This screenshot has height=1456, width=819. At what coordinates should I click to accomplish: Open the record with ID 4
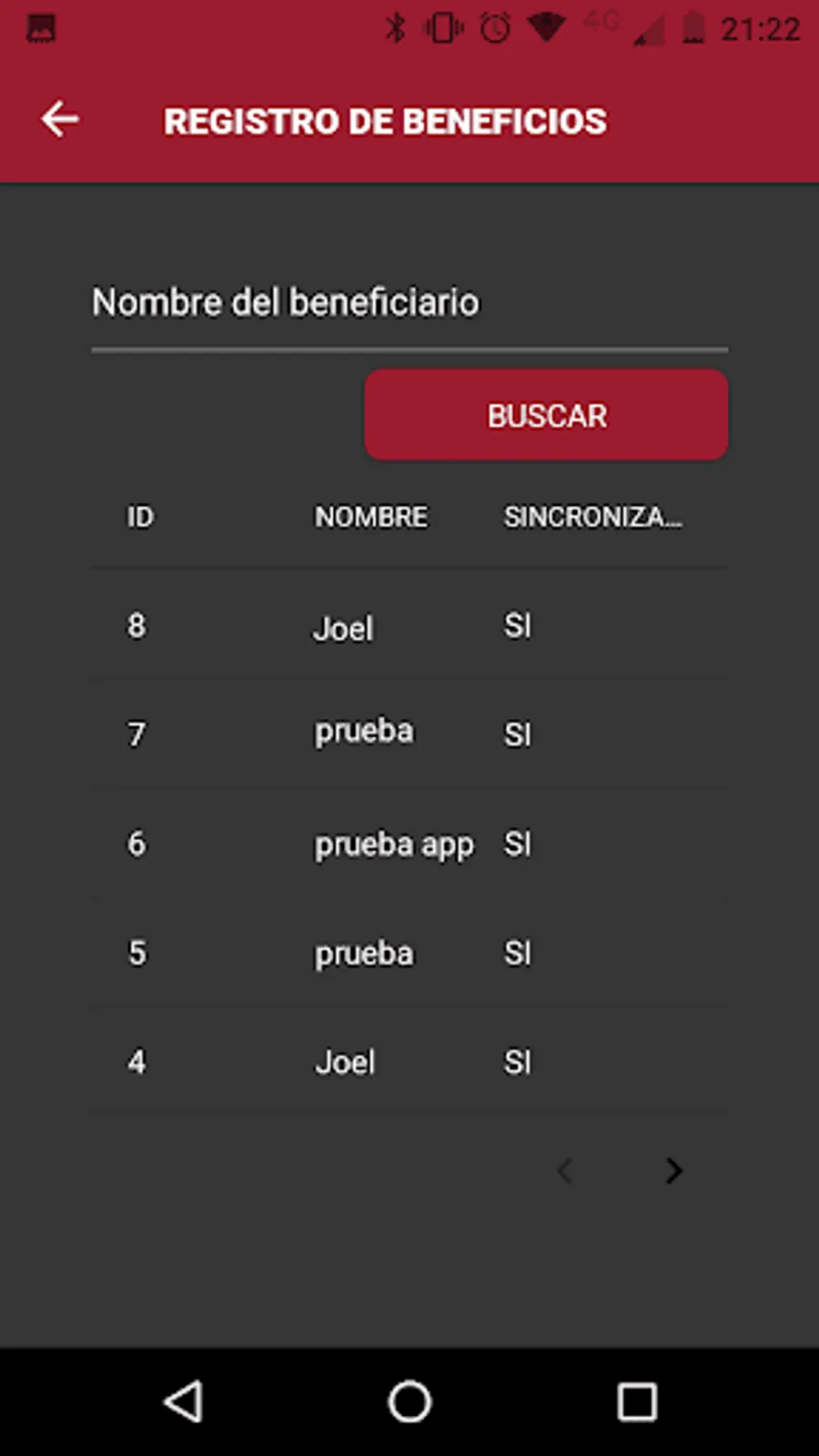(x=409, y=1062)
